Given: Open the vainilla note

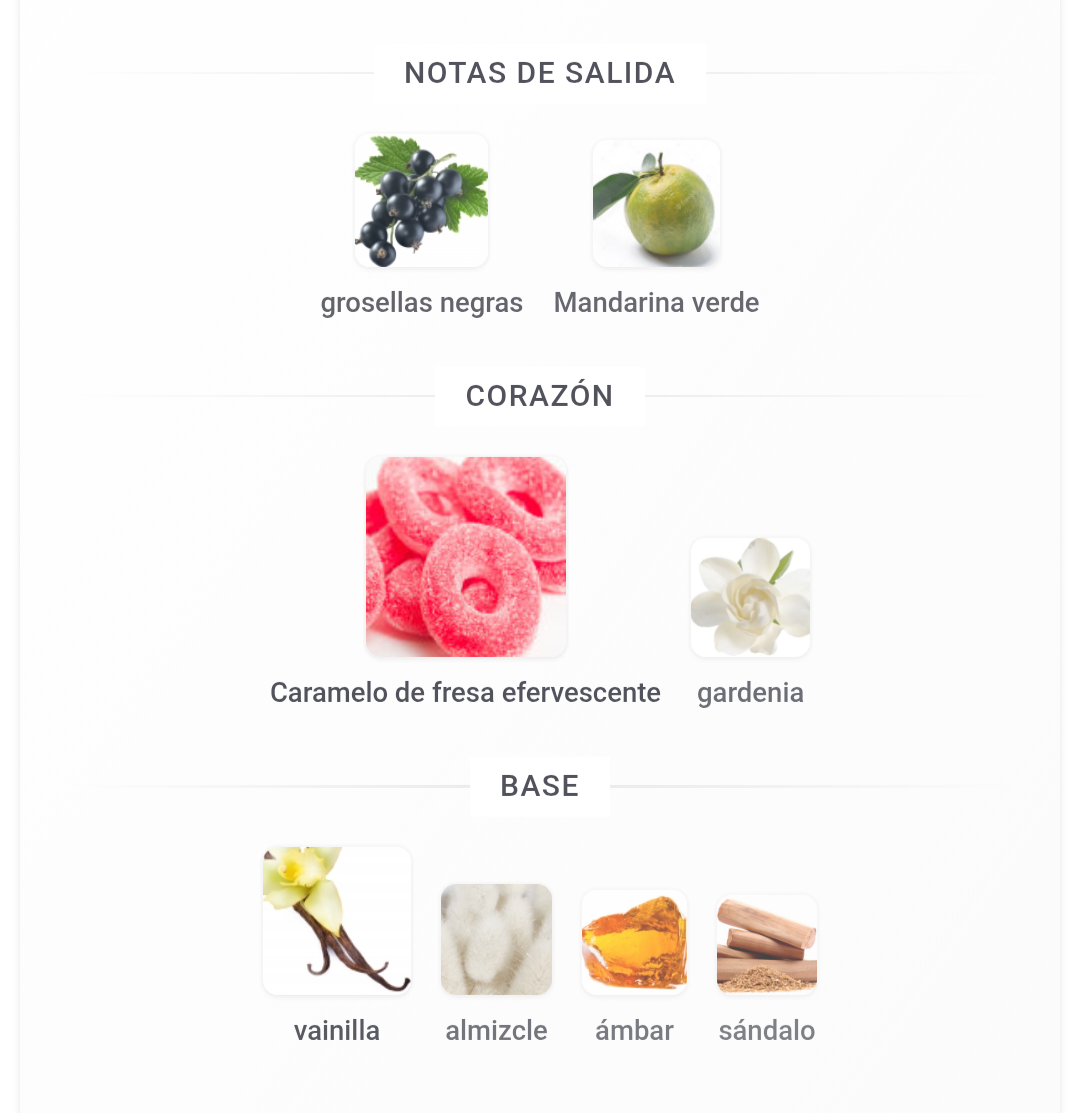Looking at the screenshot, I should coord(337,921).
